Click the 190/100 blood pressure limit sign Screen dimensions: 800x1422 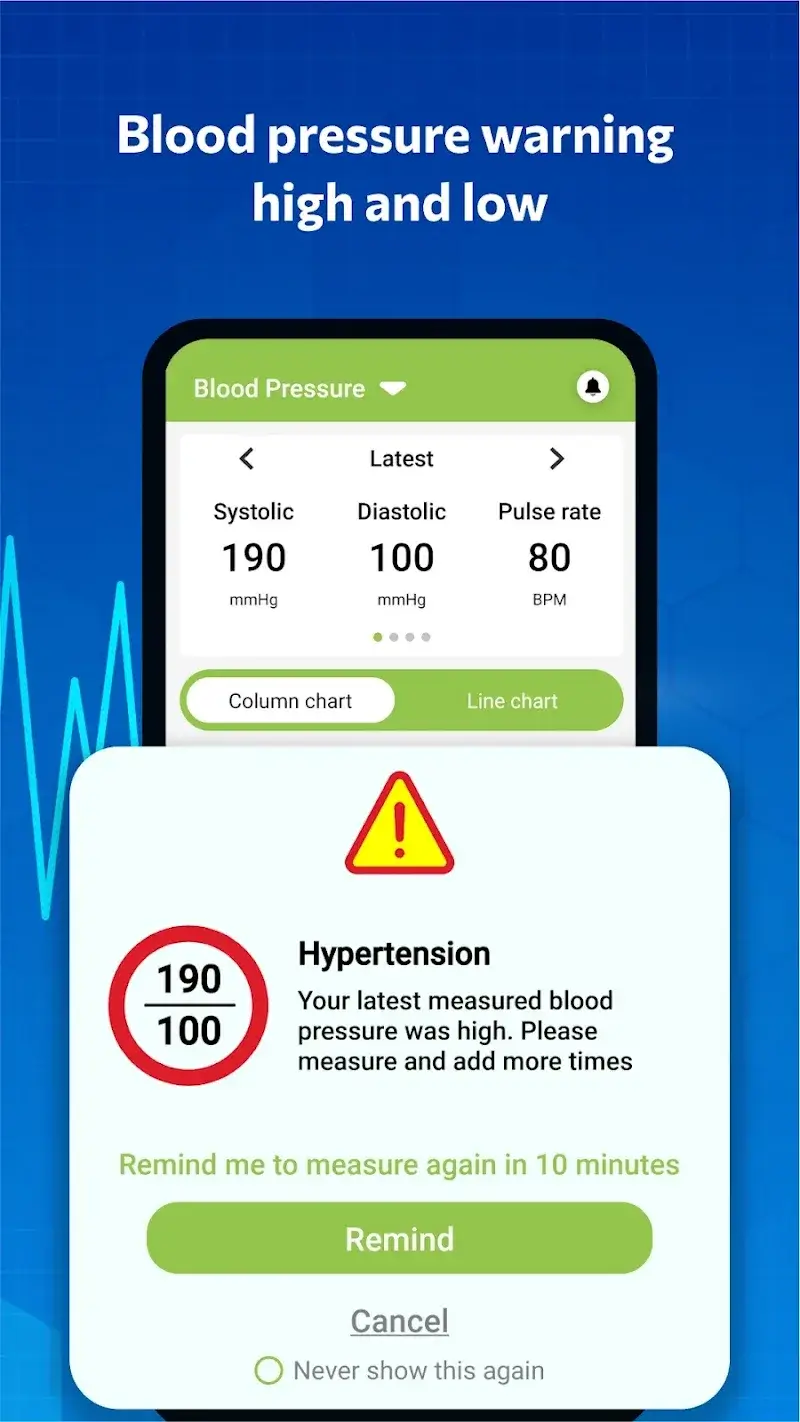[x=189, y=1006]
